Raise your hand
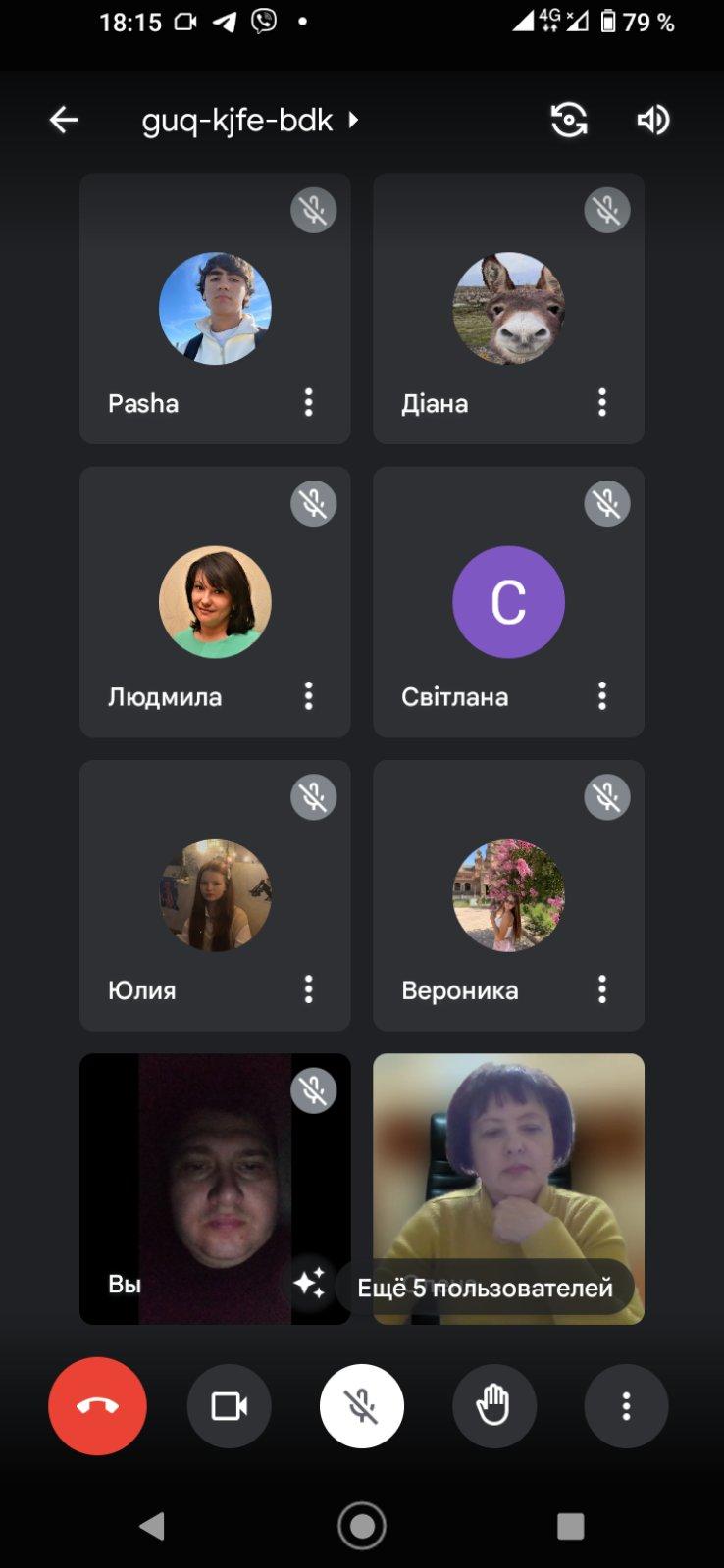This screenshot has width=724, height=1568. click(493, 1406)
